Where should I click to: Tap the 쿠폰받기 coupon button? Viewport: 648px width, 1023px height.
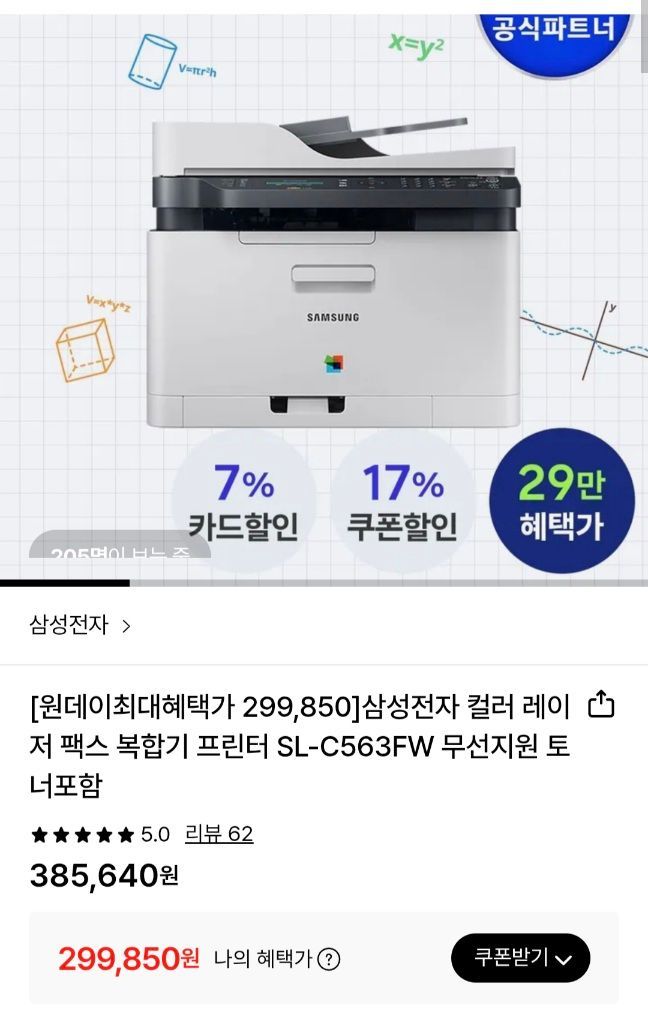[x=520, y=958]
